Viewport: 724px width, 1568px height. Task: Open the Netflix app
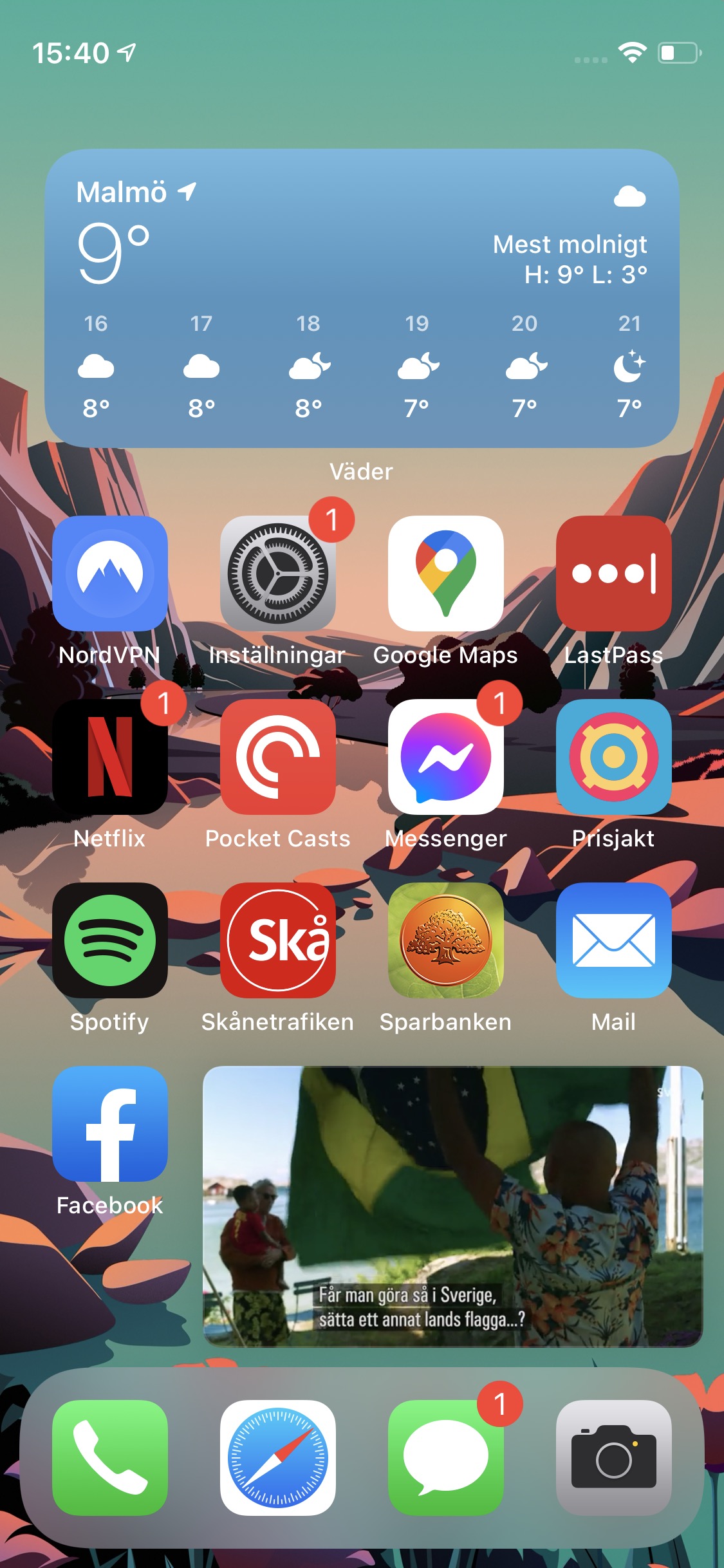point(110,756)
